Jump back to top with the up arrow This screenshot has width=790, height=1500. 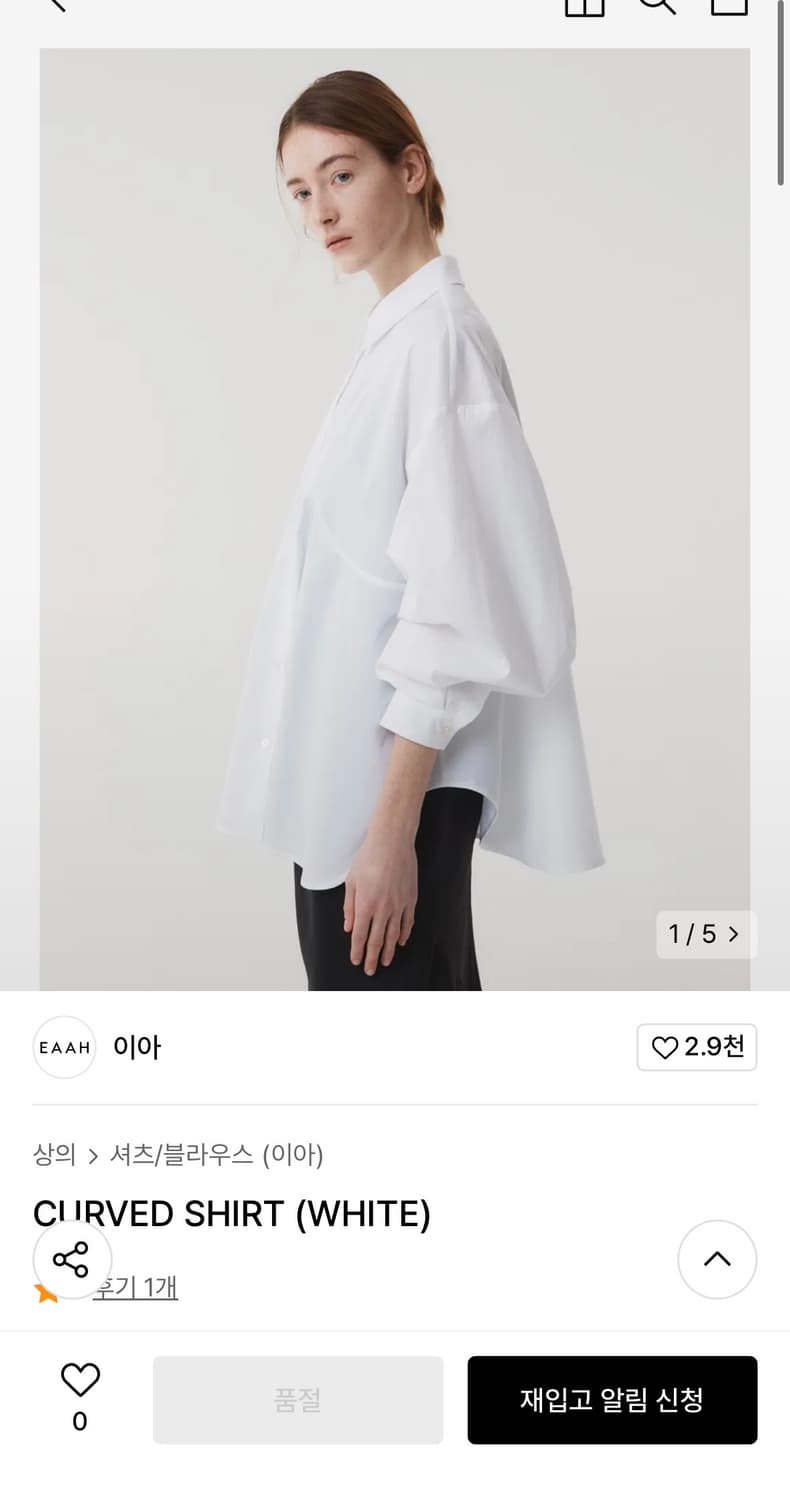click(717, 1259)
